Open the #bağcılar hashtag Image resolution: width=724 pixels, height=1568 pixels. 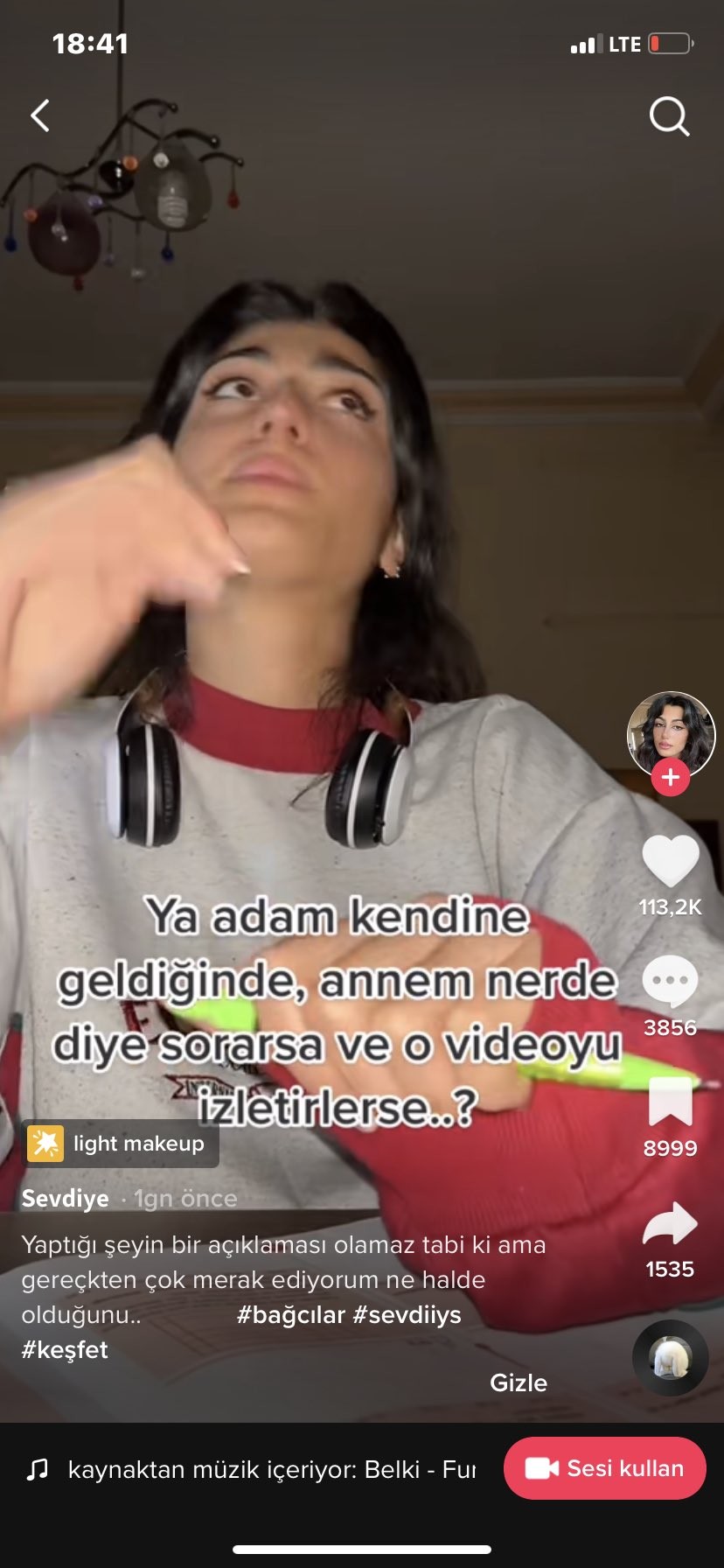tap(291, 1314)
